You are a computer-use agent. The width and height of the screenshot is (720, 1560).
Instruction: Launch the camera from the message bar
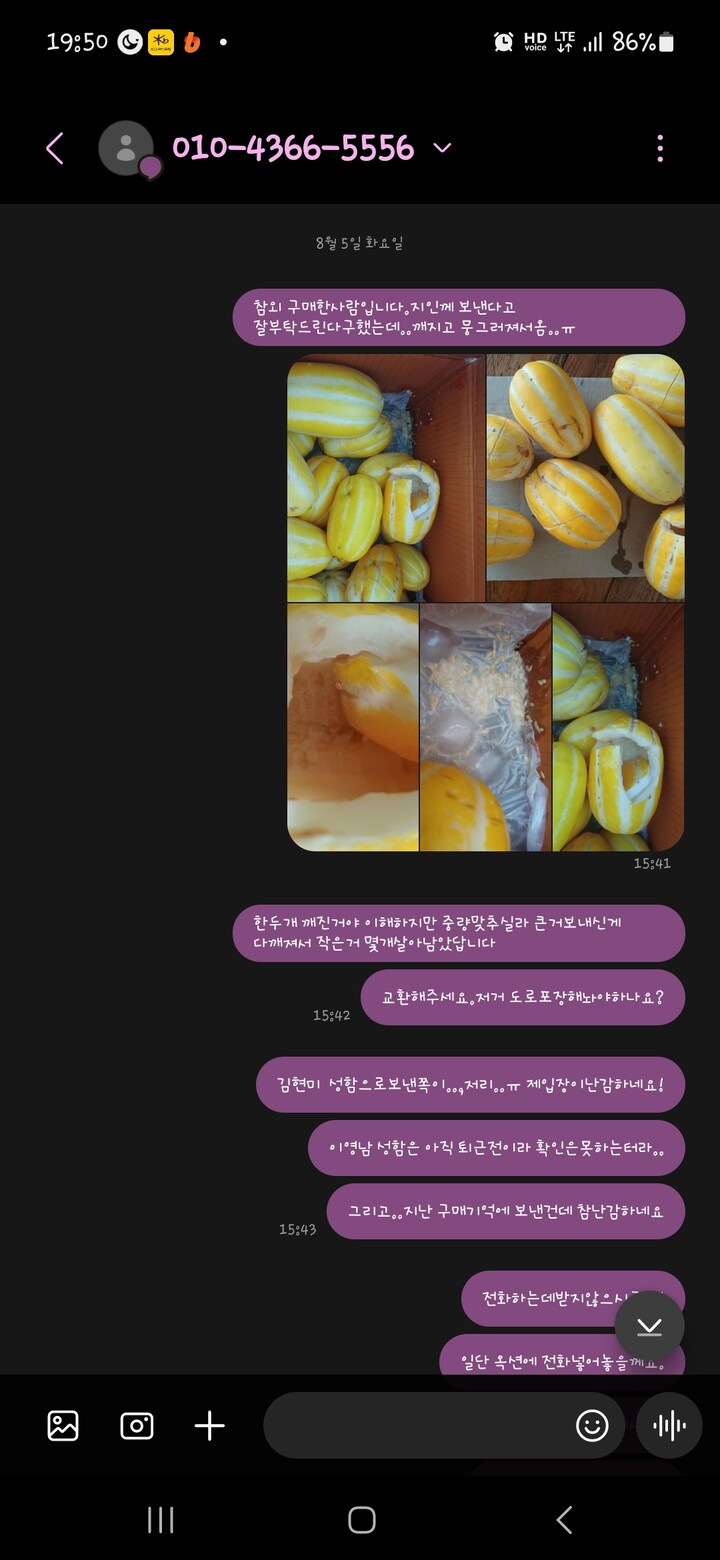coord(136,1426)
